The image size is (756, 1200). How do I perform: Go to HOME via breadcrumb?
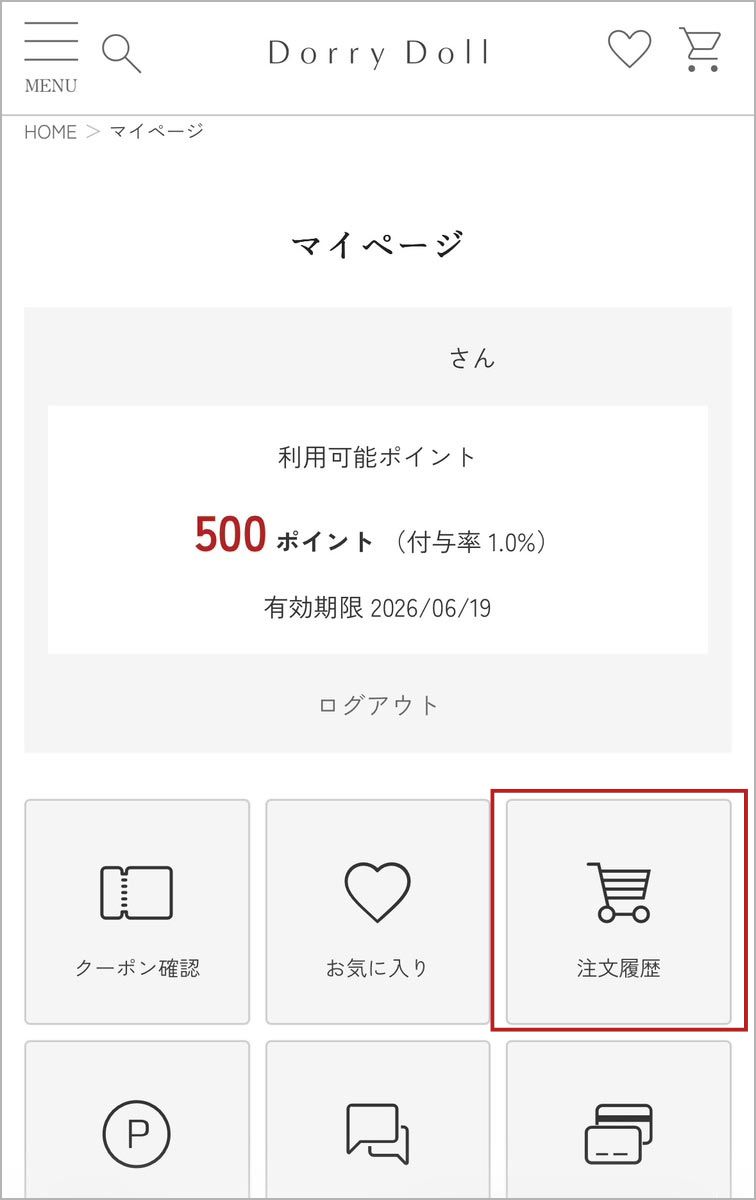(50, 132)
